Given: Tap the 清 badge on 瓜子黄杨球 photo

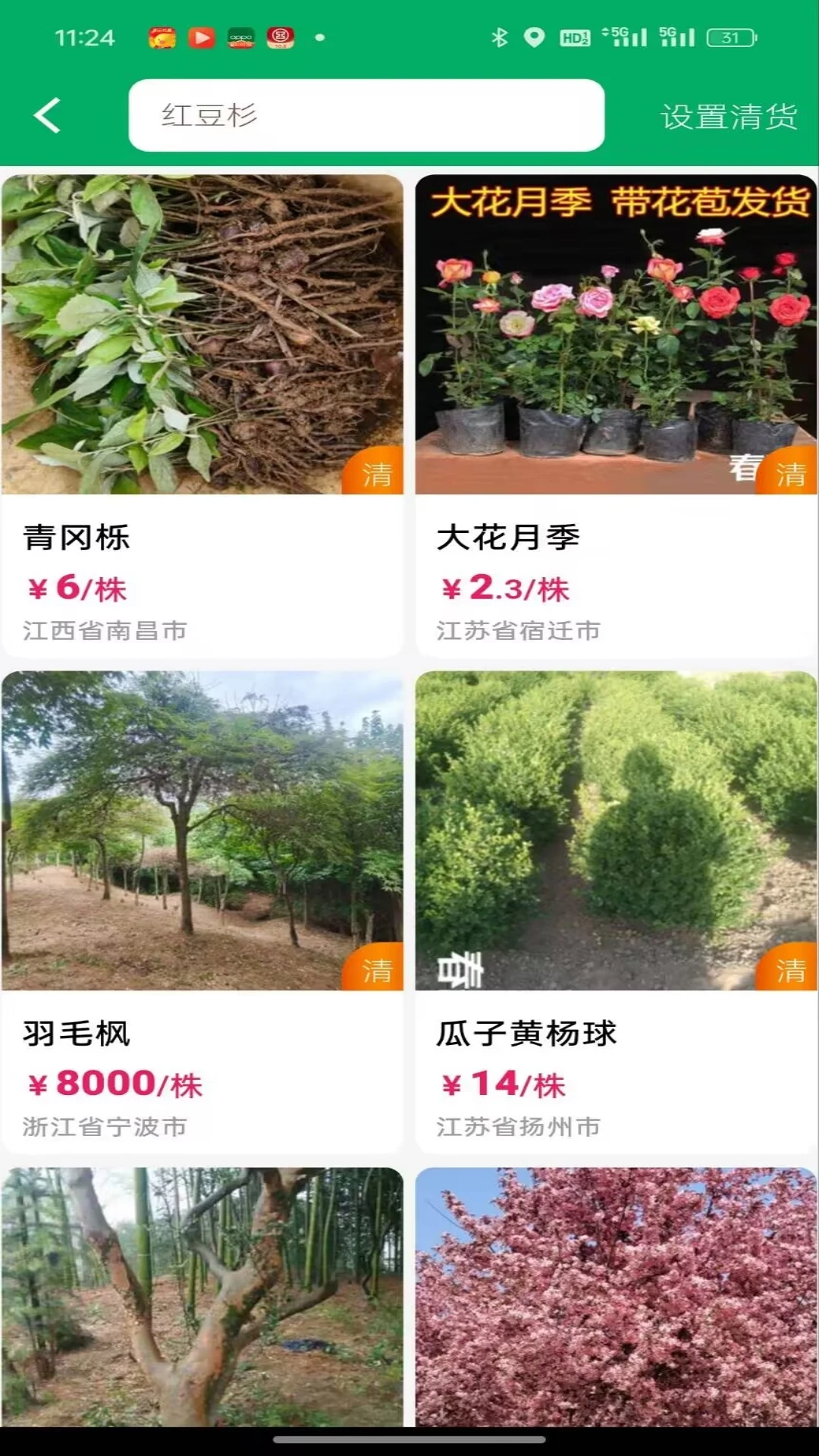Looking at the screenshot, I should tap(789, 971).
